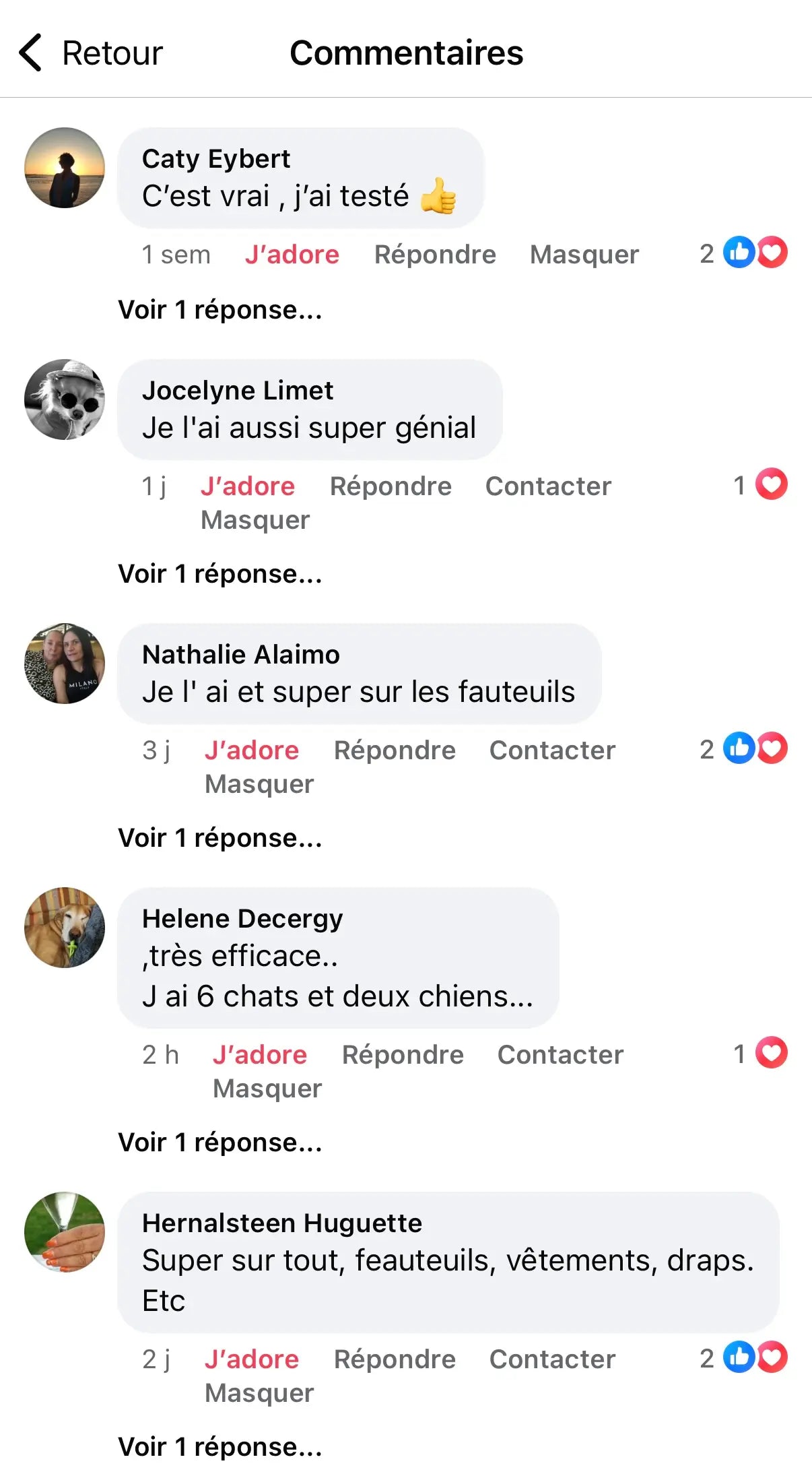Hide Hernalsteen Huguette's comment with Masquer

pos(259,1393)
